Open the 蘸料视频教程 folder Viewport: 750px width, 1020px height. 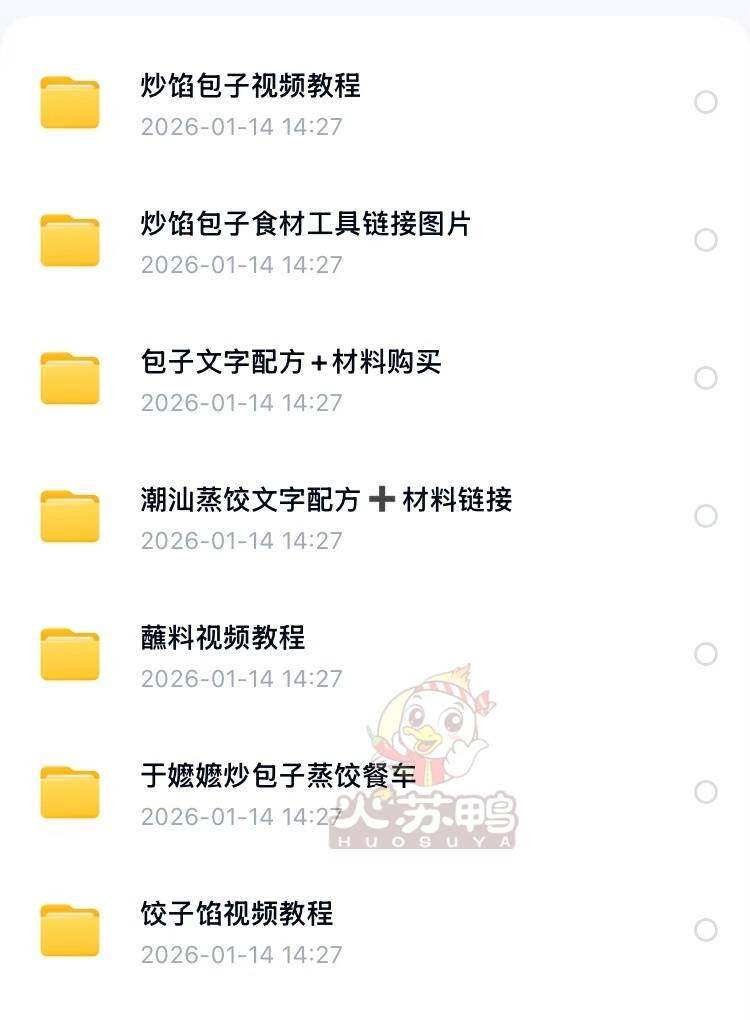(x=223, y=639)
